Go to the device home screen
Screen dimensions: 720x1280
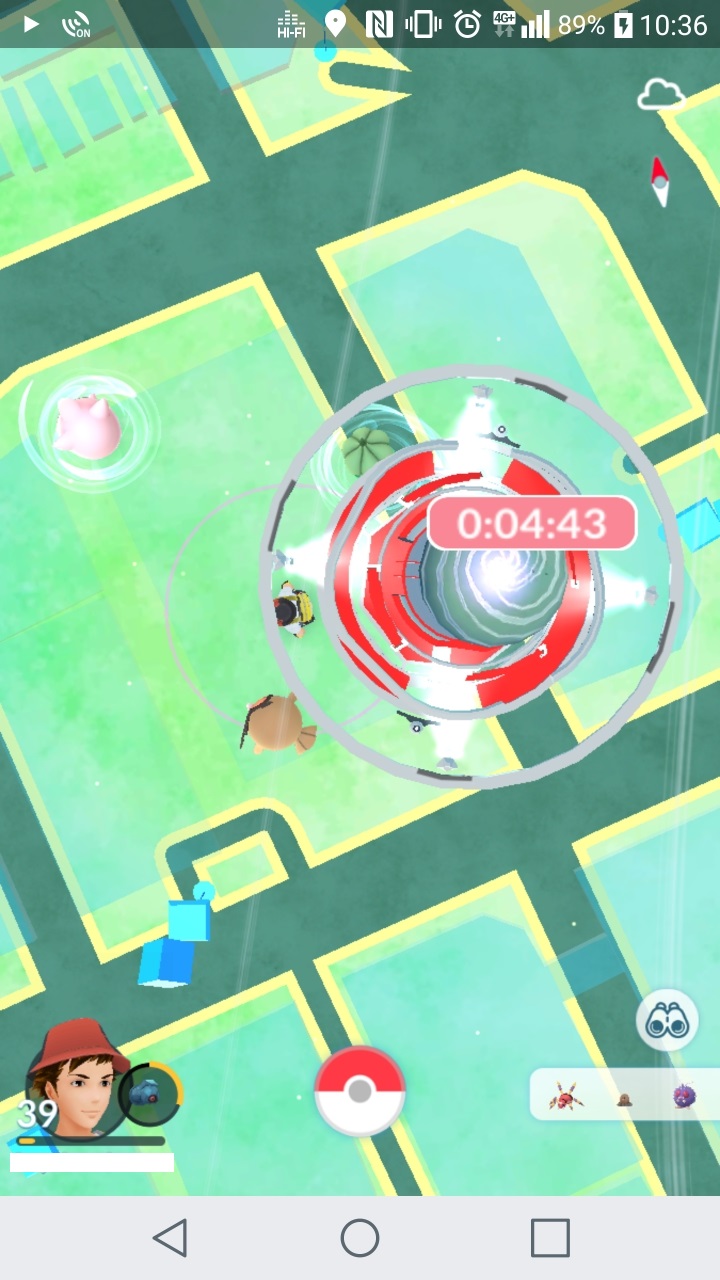(x=360, y=1238)
